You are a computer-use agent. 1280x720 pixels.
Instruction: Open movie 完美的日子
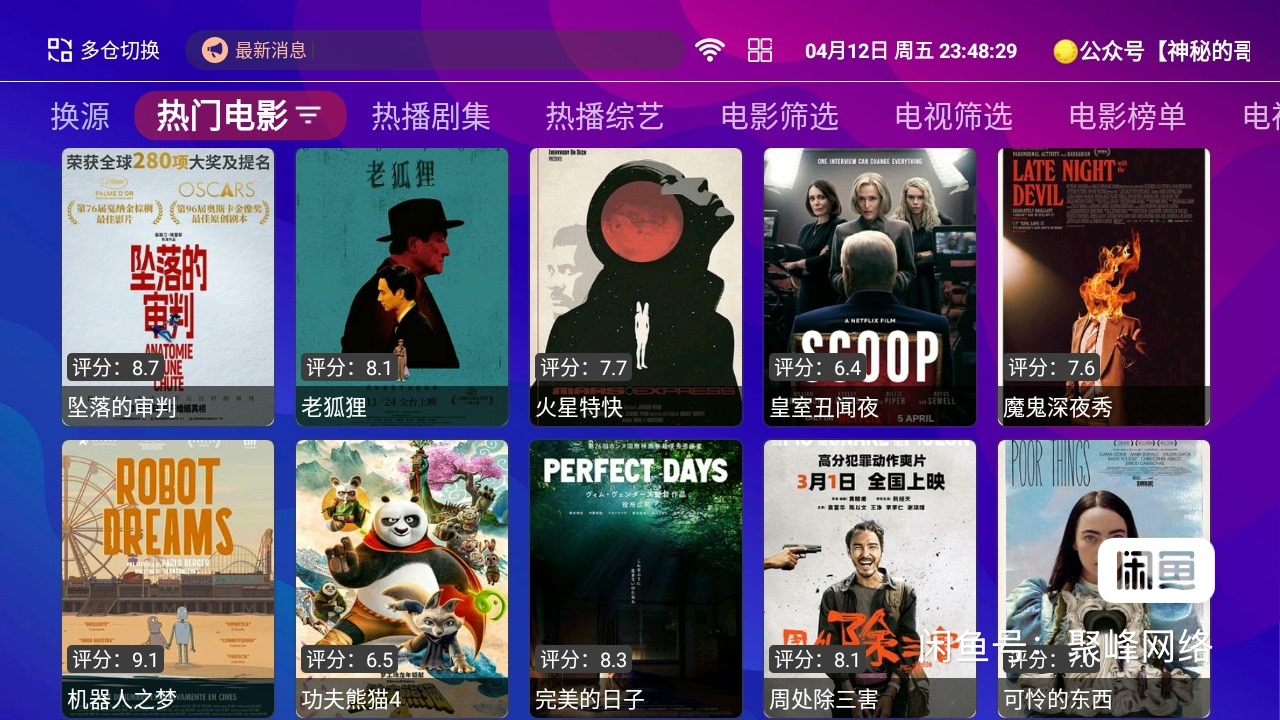[x=636, y=578]
